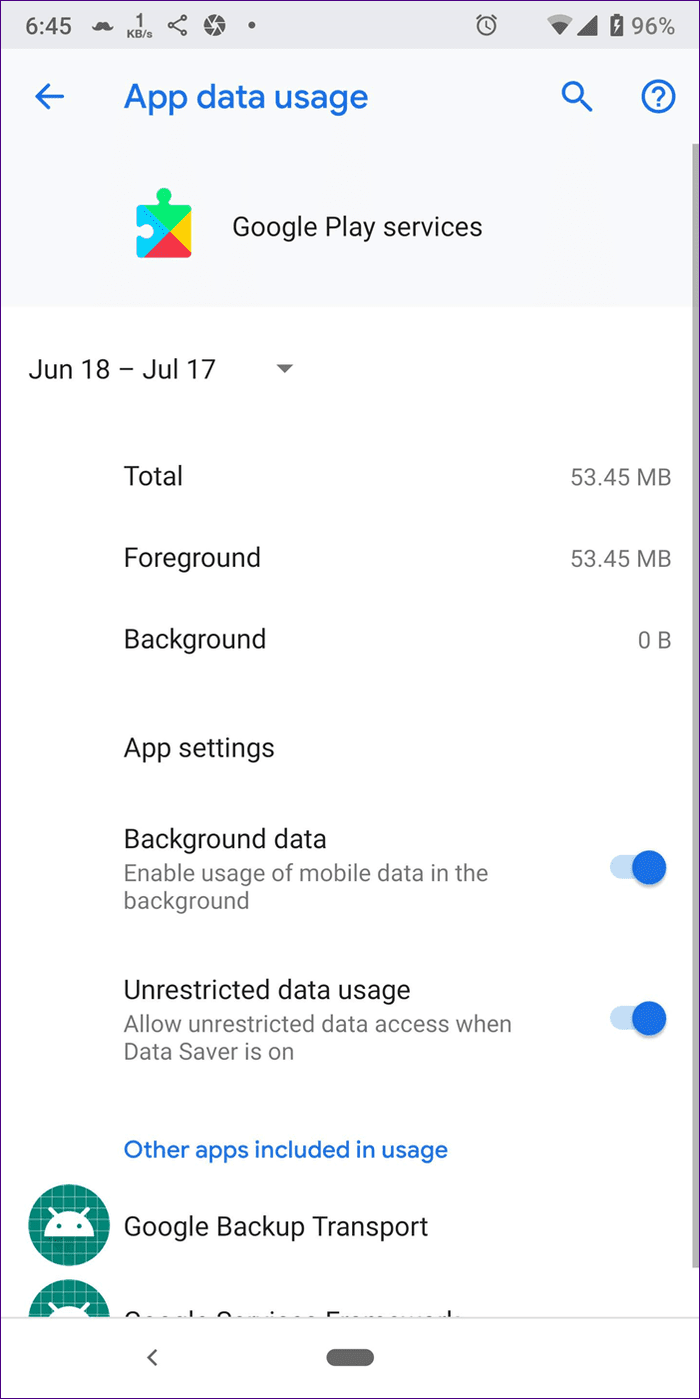
Task: Tap the home pill button
Action: click(x=350, y=1357)
